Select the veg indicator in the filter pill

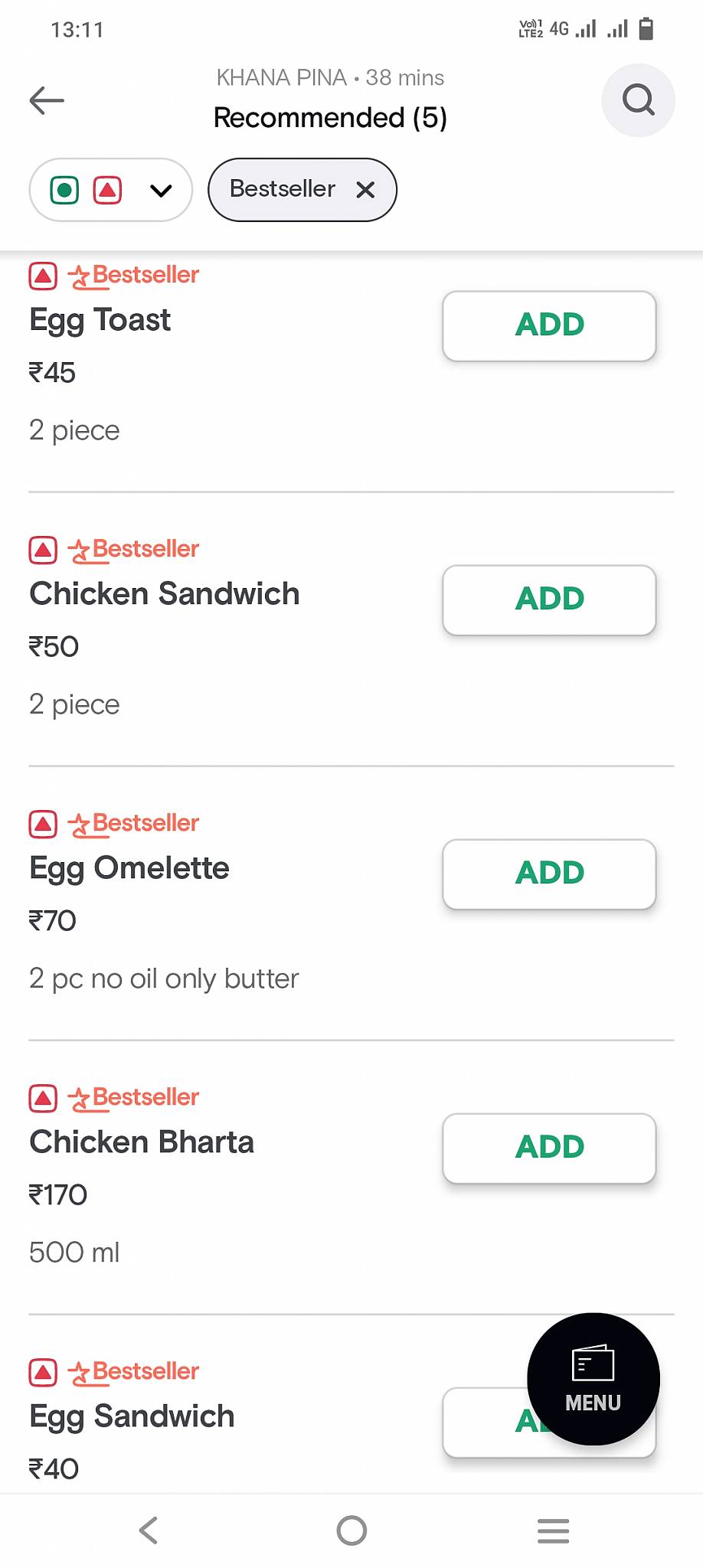pyautogui.click(x=66, y=189)
